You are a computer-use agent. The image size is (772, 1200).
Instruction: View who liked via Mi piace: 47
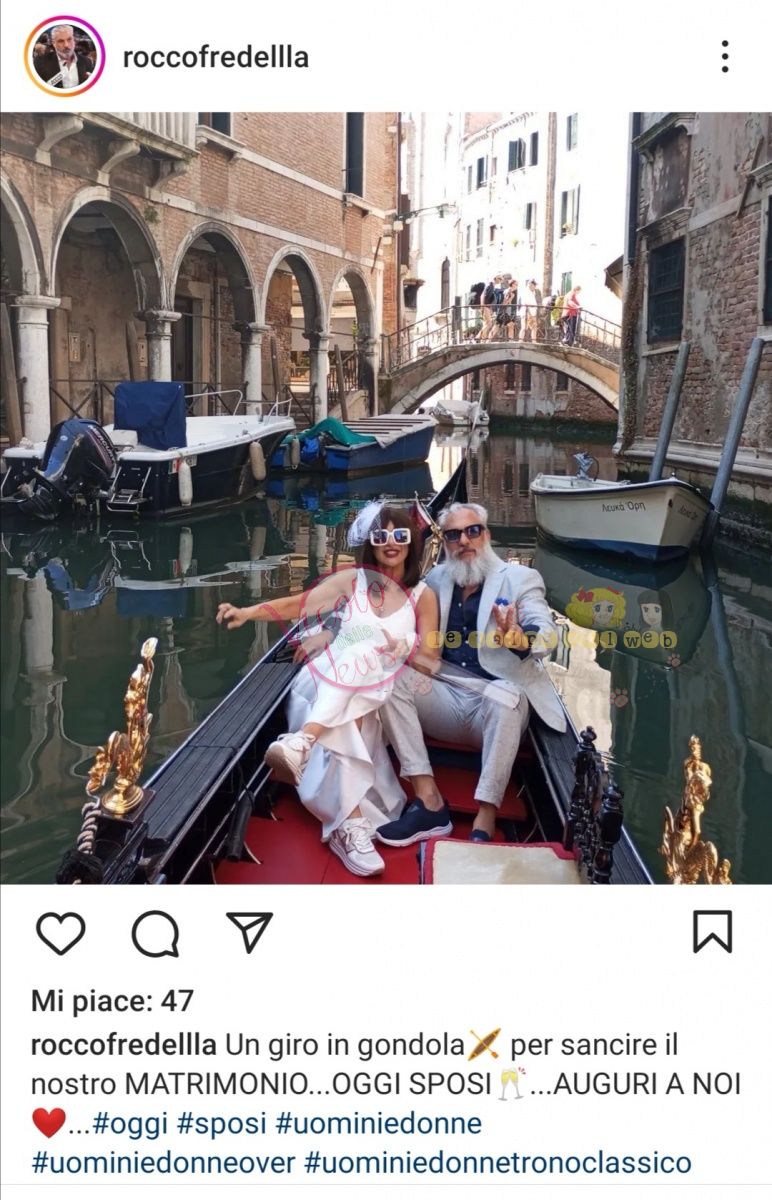coord(112,1000)
